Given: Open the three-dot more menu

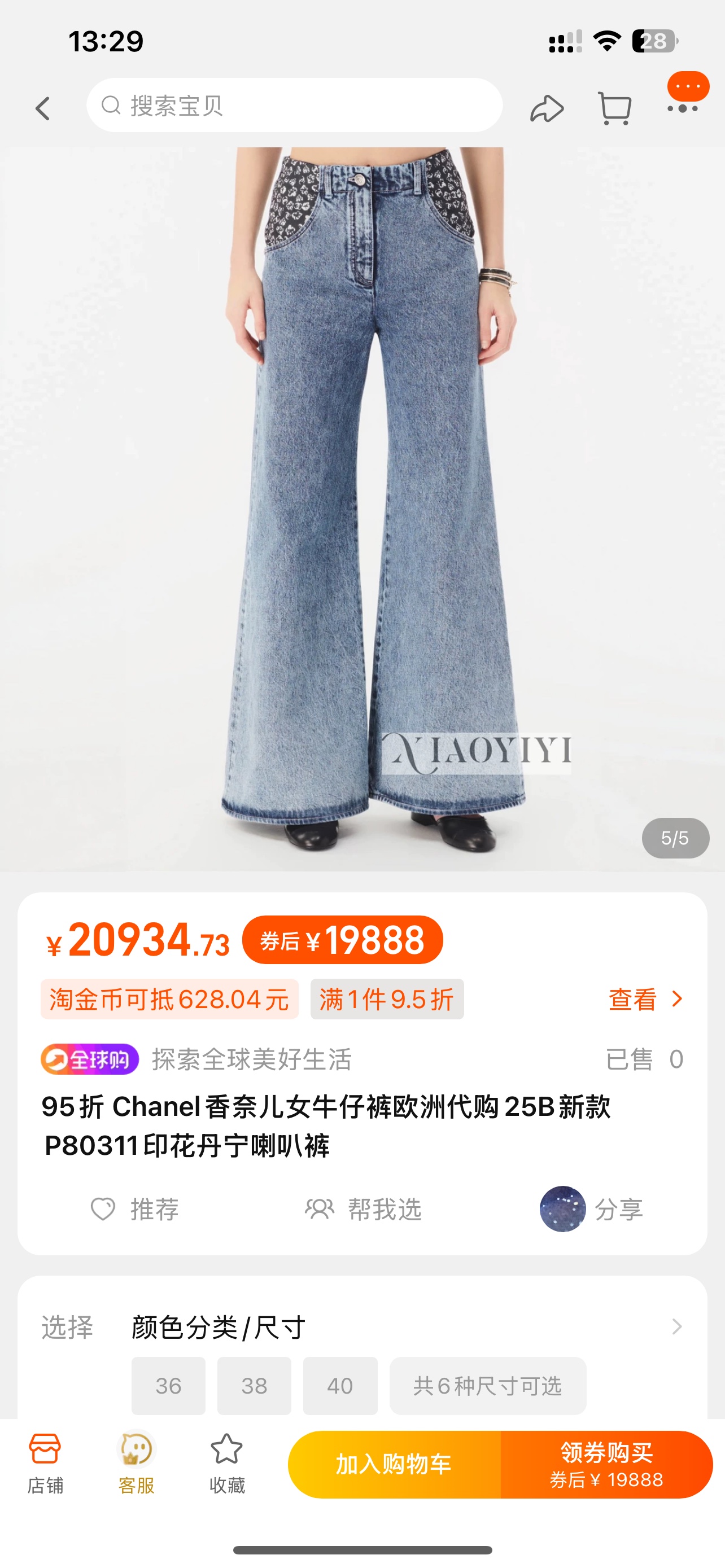Looking at the screenshot, I should pos(683,108).
